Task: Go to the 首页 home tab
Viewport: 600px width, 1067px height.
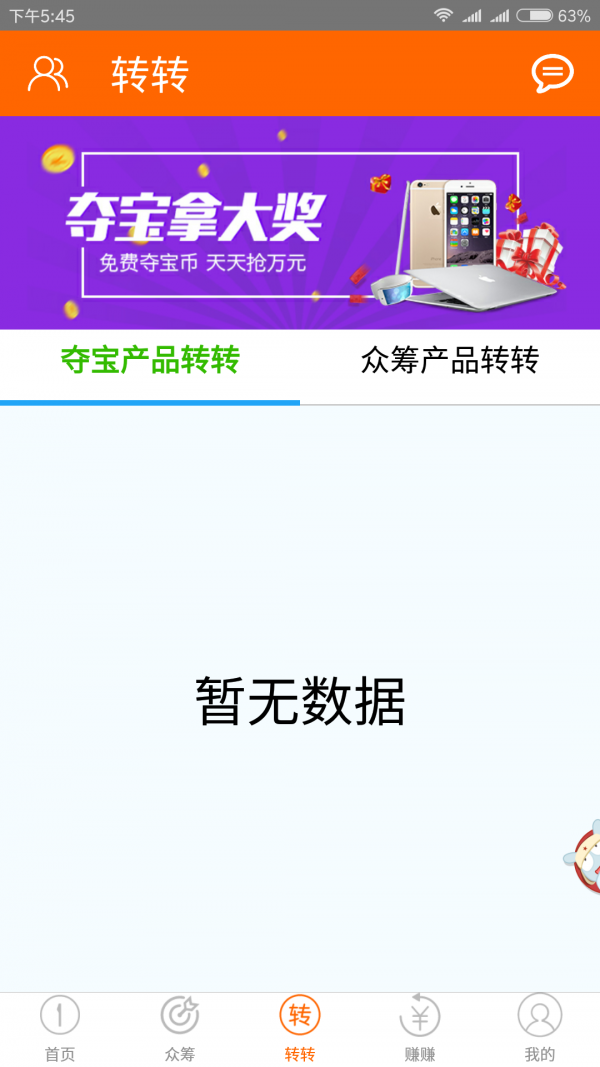Action: (60, 1028)
